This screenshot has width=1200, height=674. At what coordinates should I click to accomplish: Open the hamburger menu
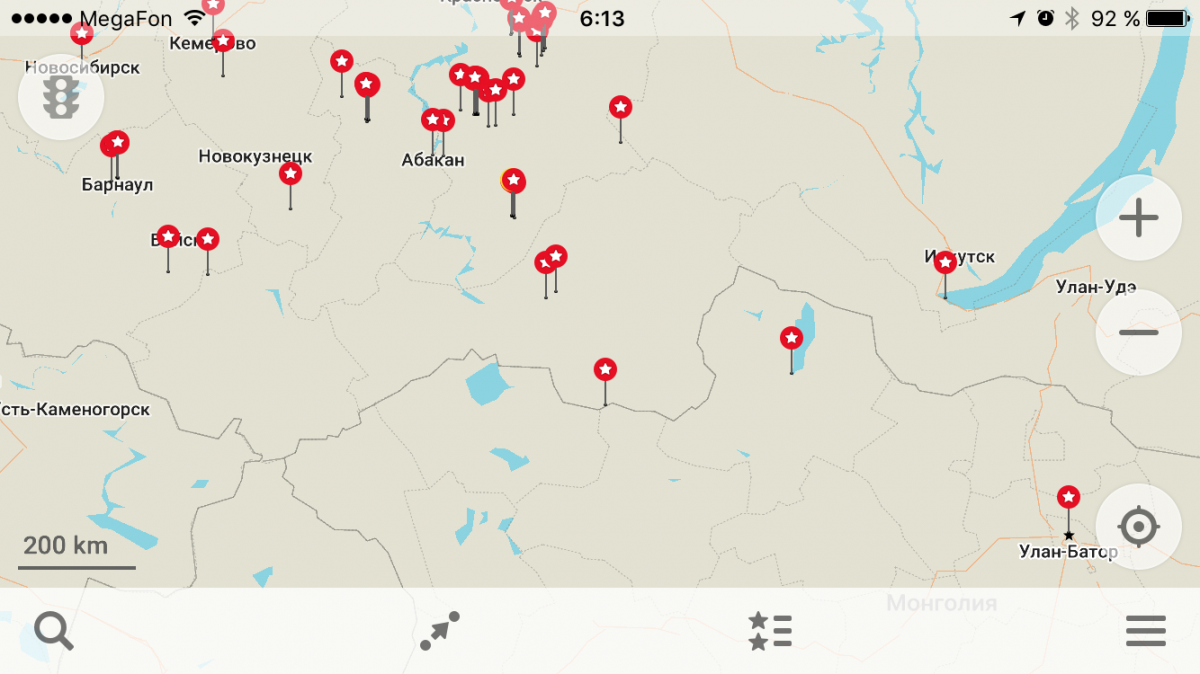[1145, 631]
